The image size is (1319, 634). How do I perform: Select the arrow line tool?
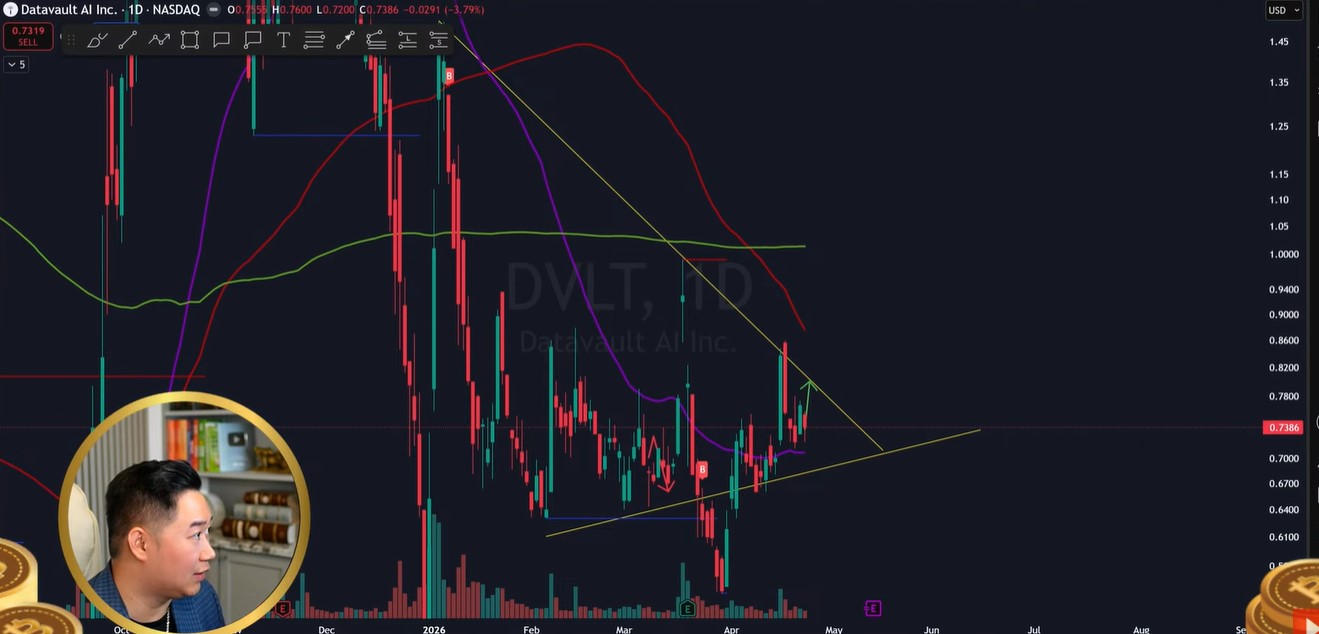[x=345, y=40]
